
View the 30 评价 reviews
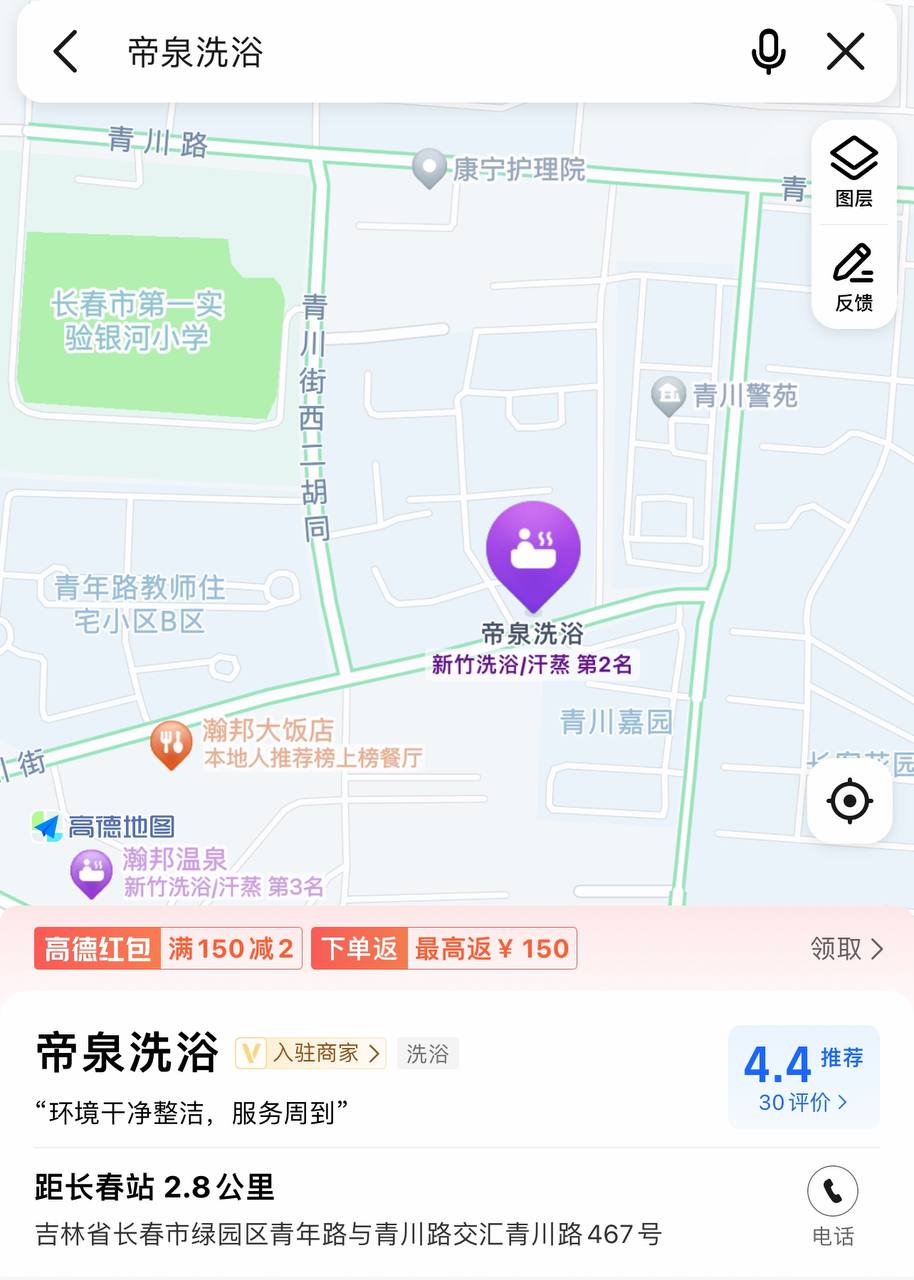[x=803, y=1102]
